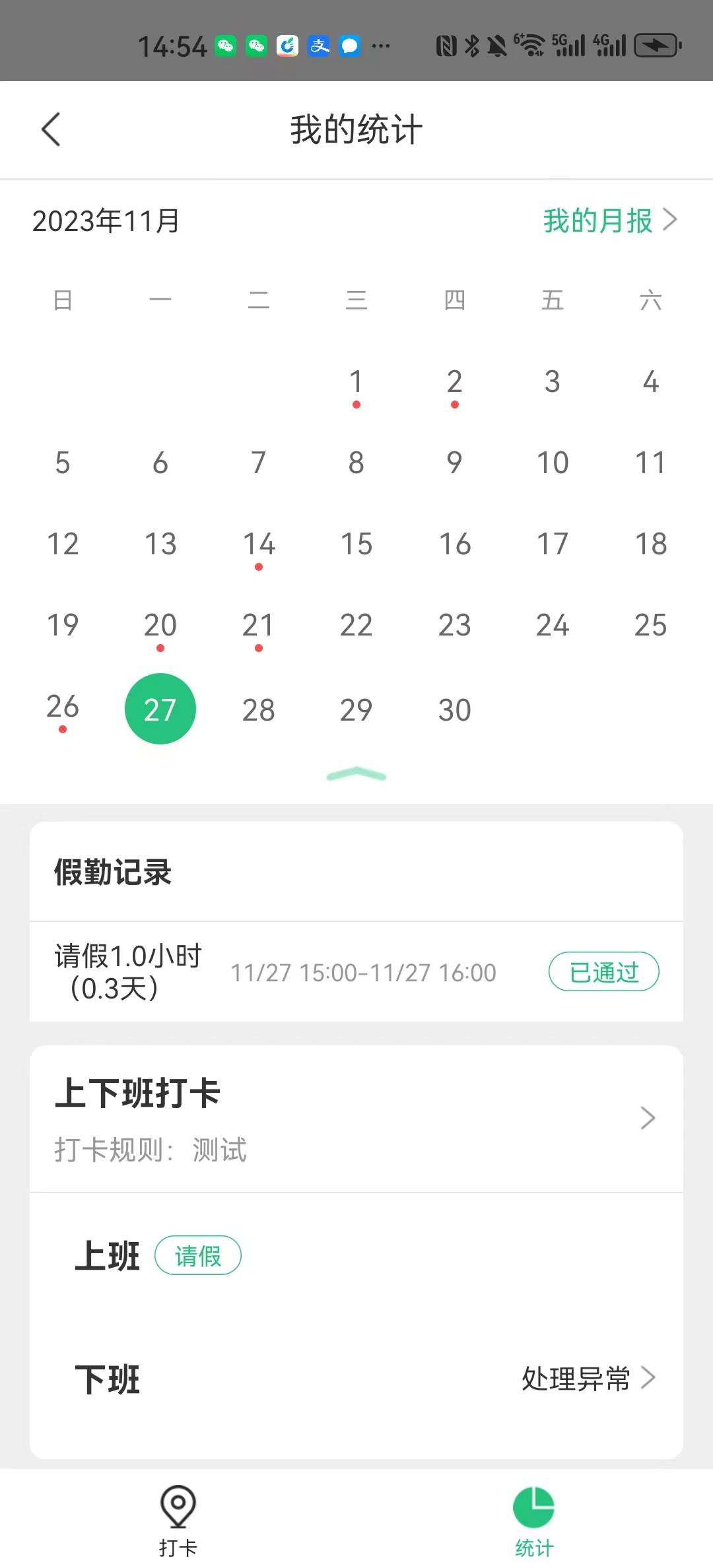
Task: Go back from 我的统计 page
Action: click(51, 129)
